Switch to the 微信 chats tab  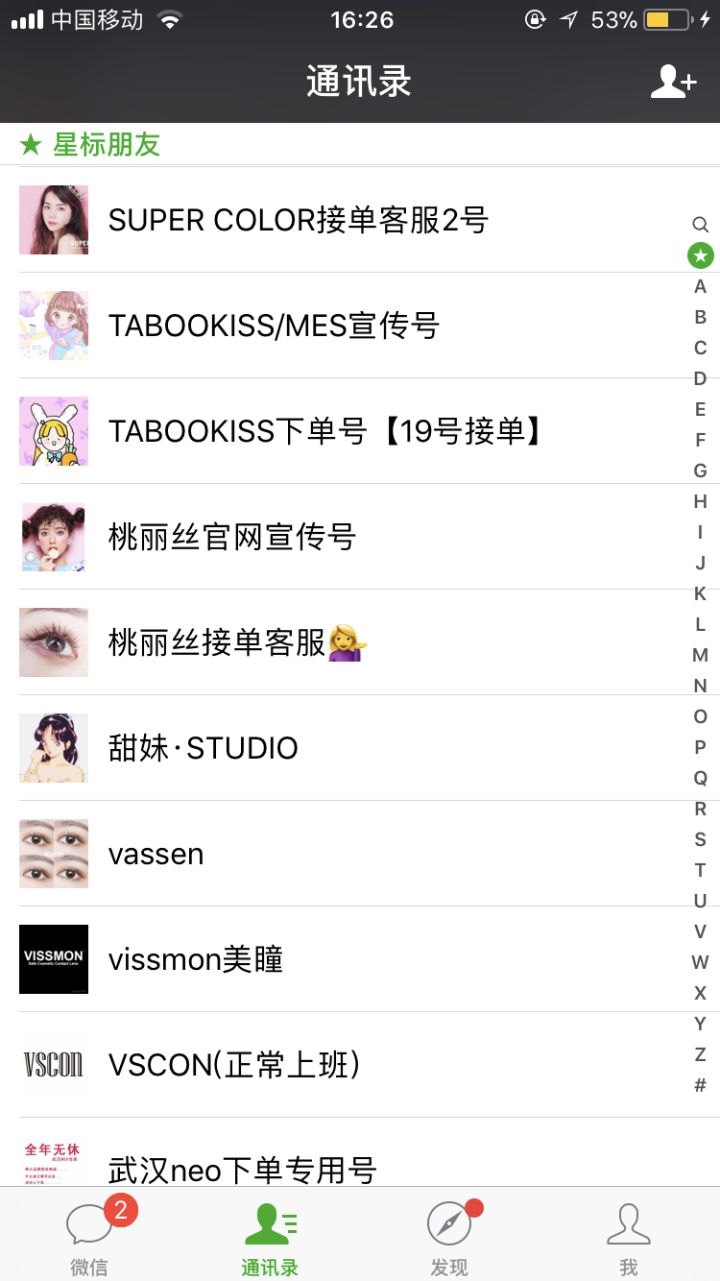[x=89, y=1238]
